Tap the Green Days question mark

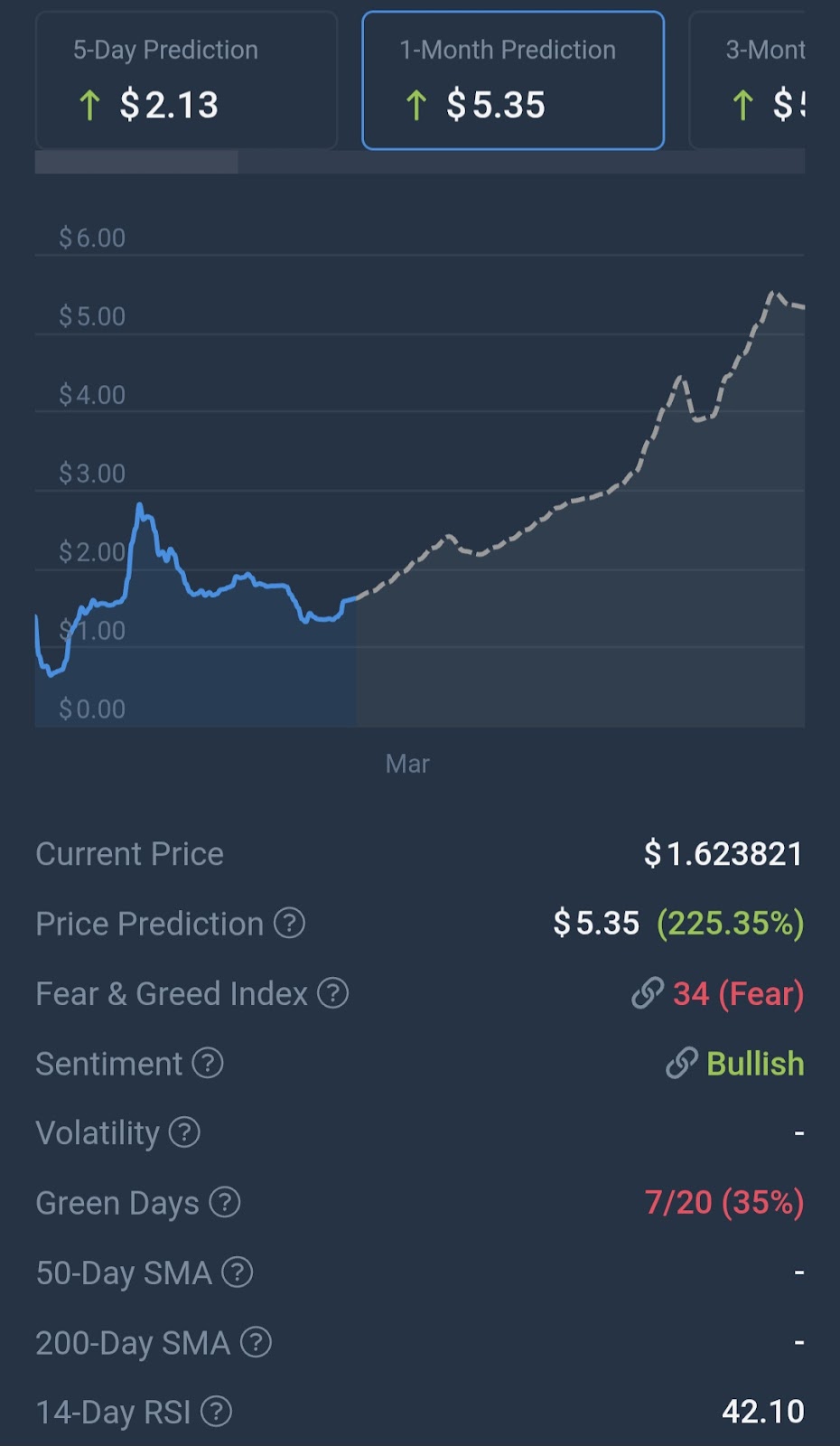click(225, 1203)
